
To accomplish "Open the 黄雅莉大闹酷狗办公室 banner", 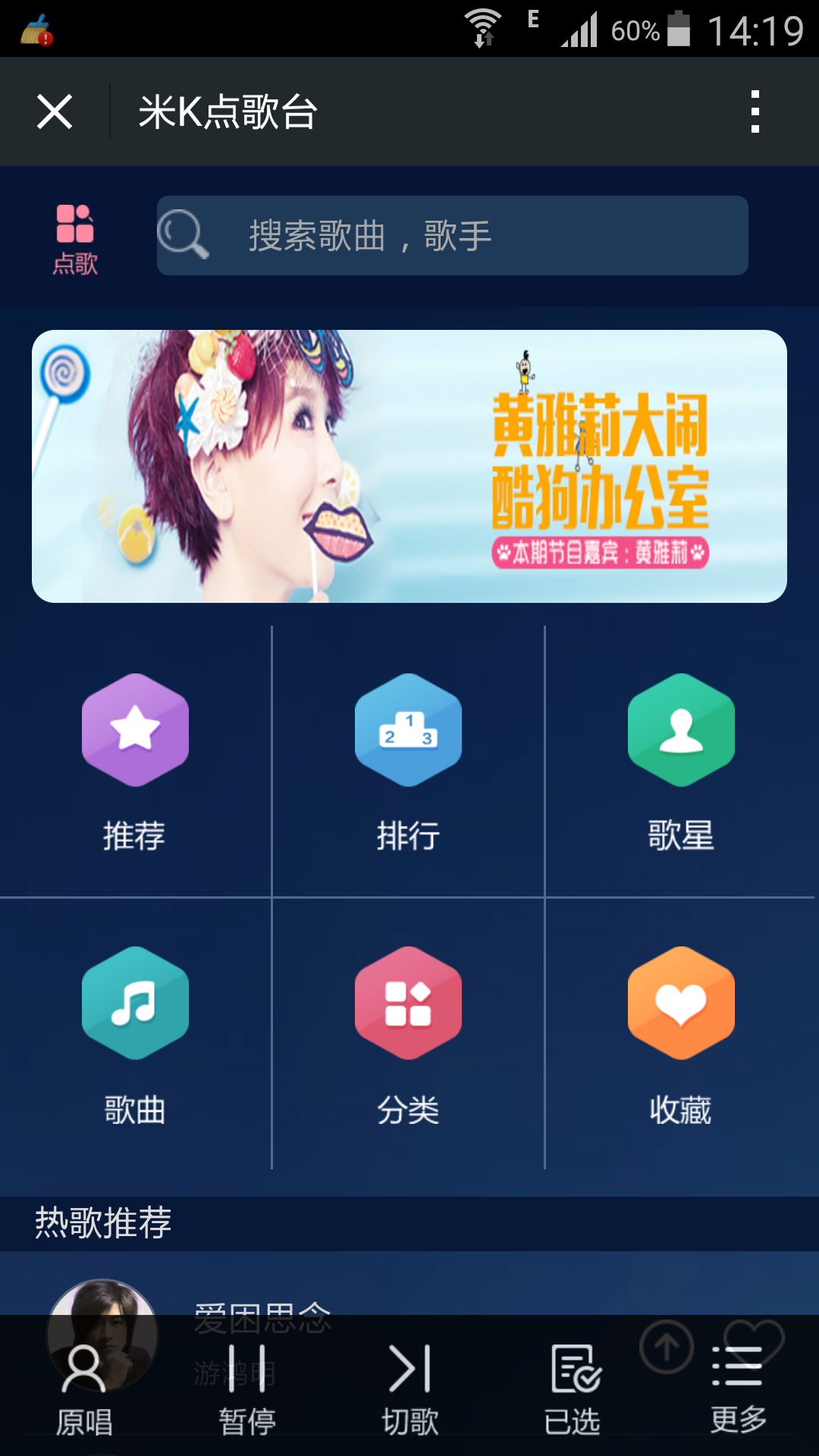I will tap(409, 466).
